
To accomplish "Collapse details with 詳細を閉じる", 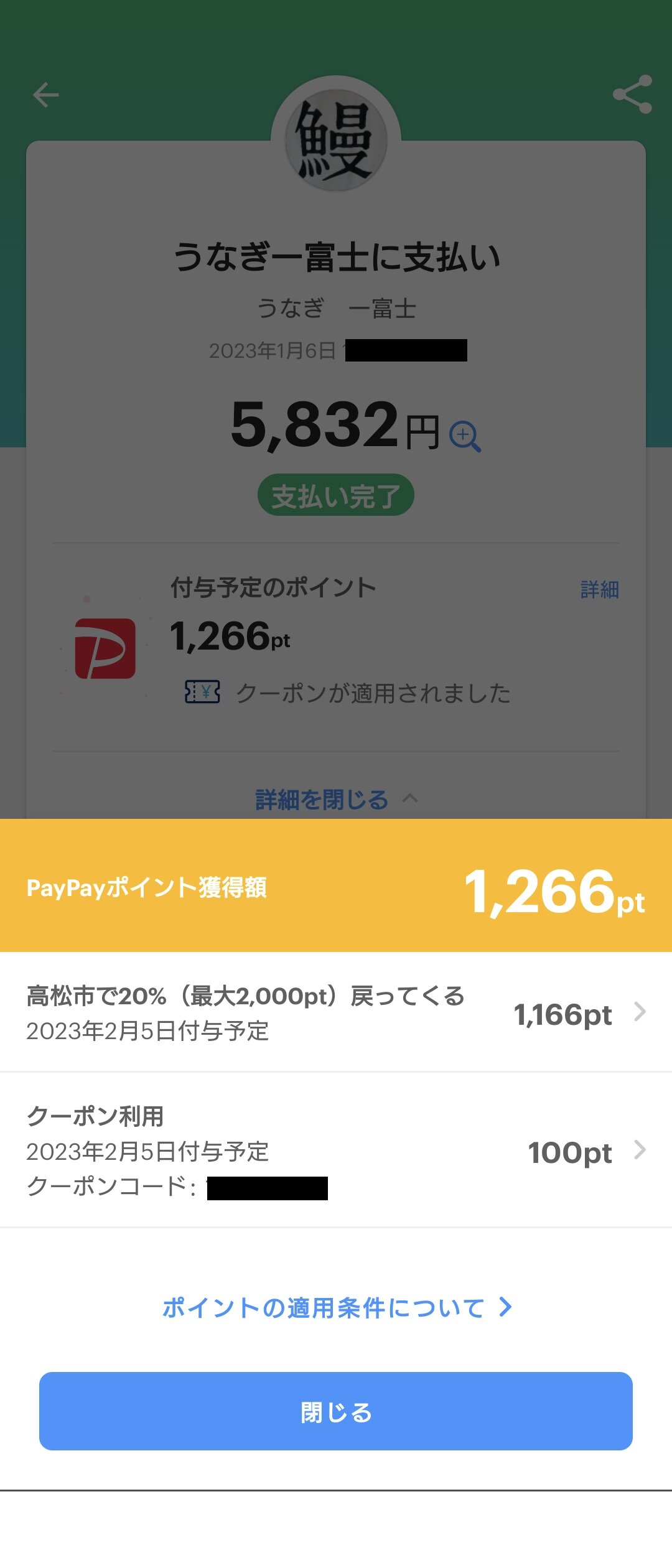I will click(336, 800).
